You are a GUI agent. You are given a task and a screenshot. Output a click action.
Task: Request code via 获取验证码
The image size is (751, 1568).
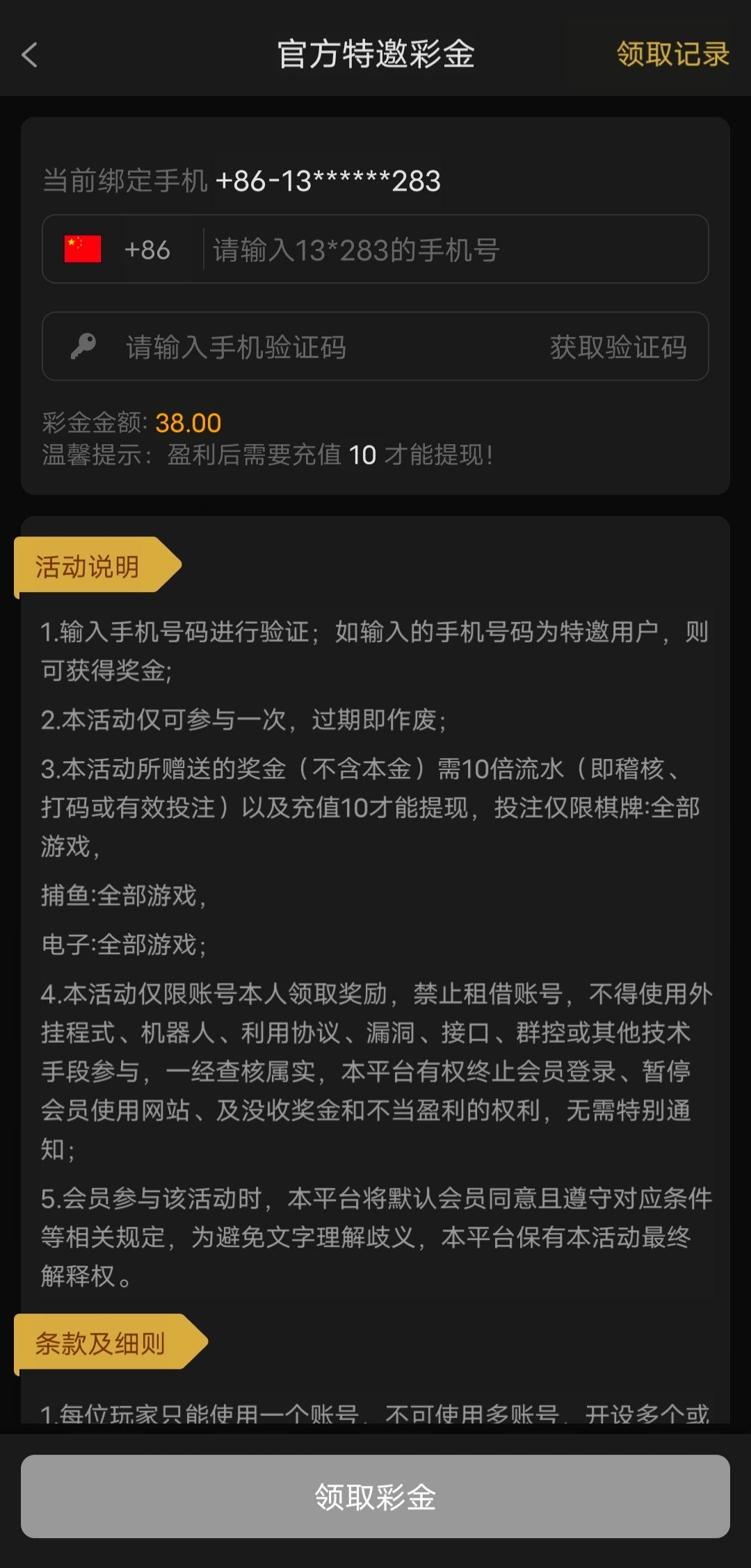pyautogui.click(x=618, y=347)
